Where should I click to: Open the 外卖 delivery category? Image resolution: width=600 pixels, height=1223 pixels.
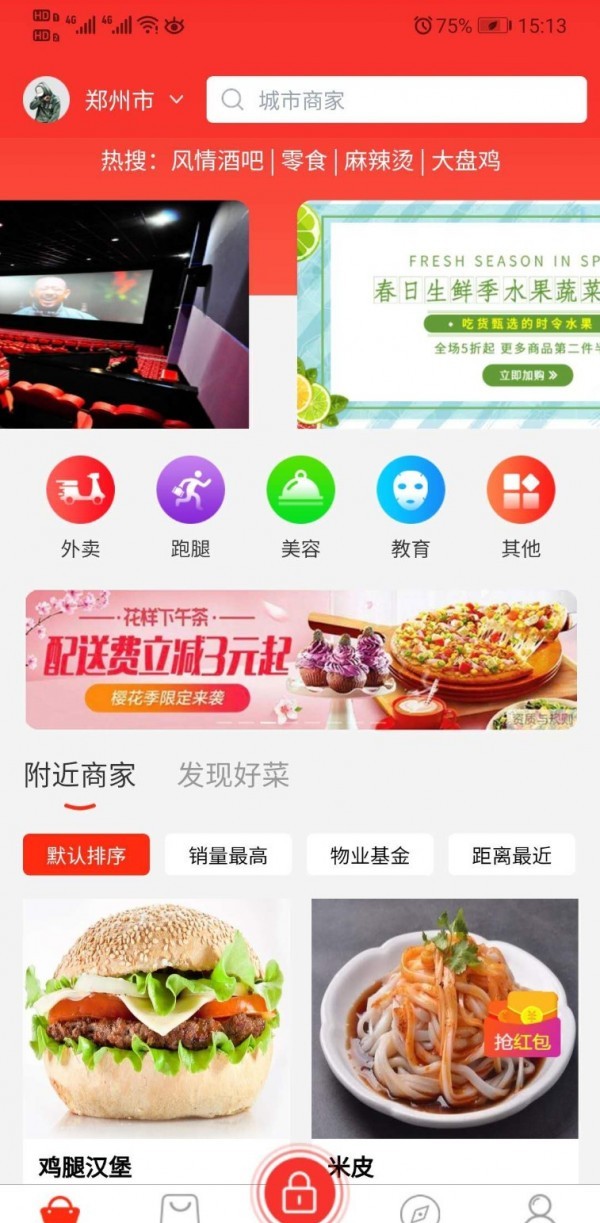pos(80,505)
